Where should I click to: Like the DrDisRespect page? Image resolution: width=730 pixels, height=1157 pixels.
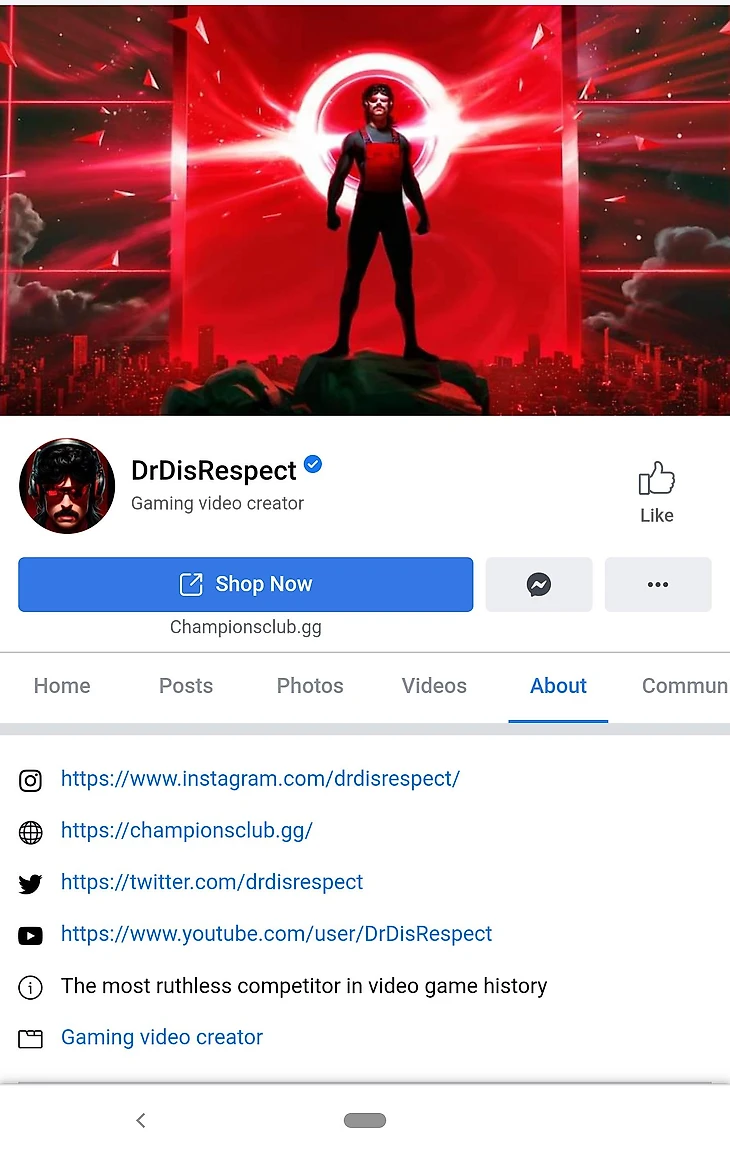656,492
